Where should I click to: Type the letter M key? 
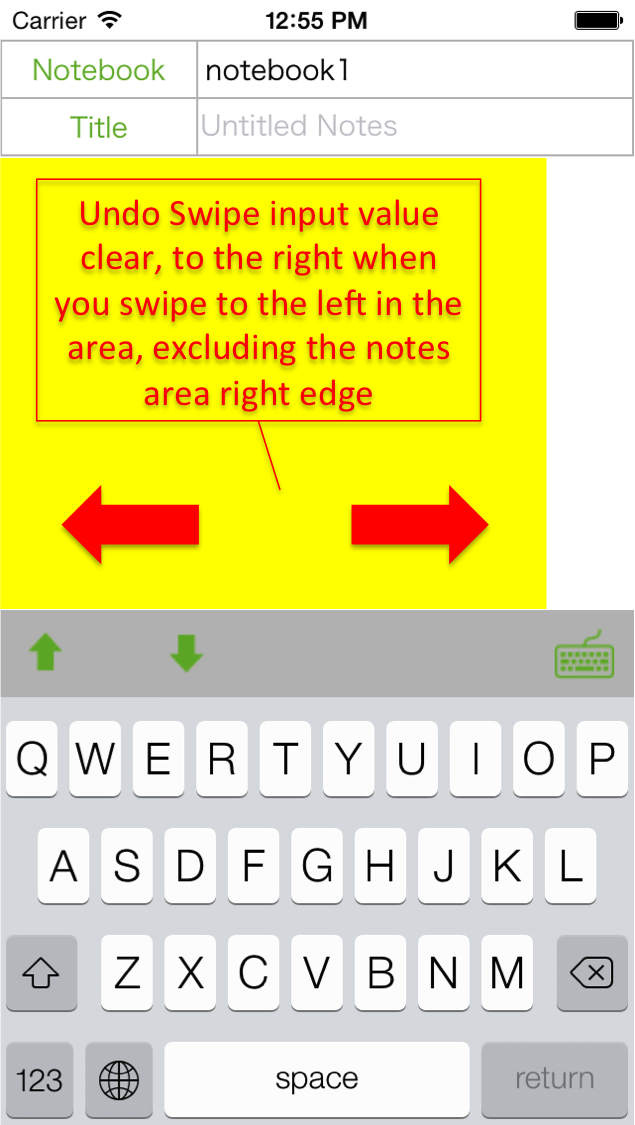(507, 973)
